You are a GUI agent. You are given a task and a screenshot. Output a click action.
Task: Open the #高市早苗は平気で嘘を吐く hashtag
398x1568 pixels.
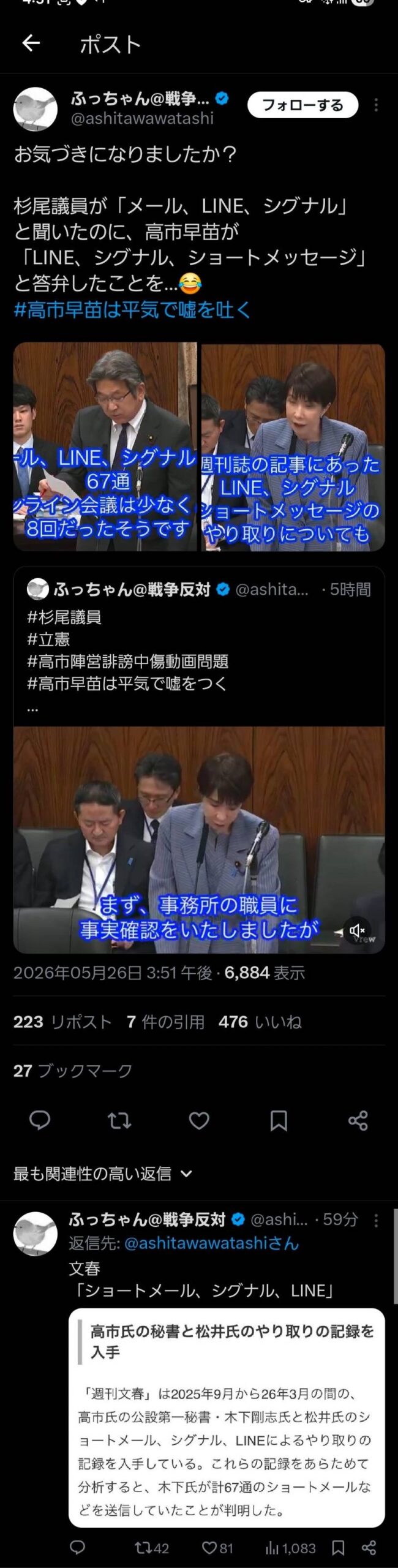point(132,309)
